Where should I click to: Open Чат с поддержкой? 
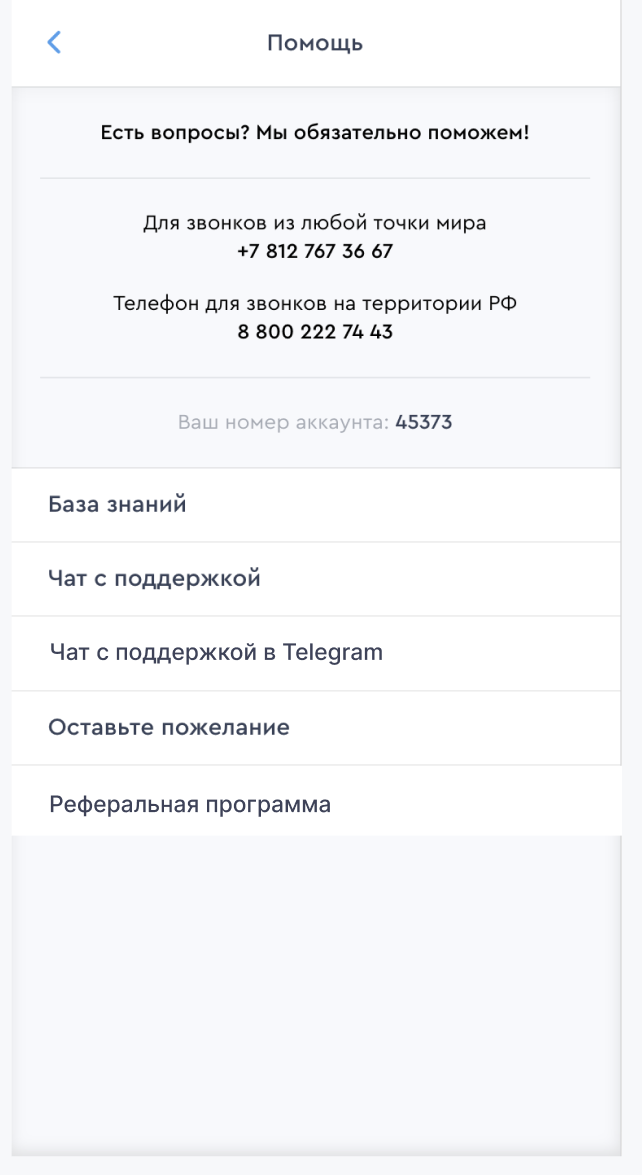(315, 579)
